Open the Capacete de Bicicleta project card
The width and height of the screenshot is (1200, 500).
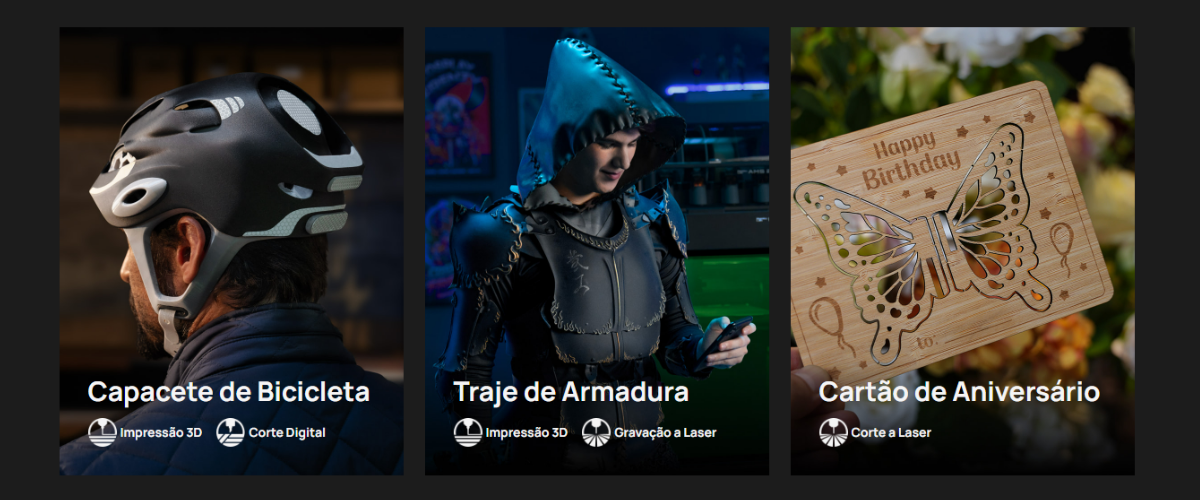[x=231, y=250]
